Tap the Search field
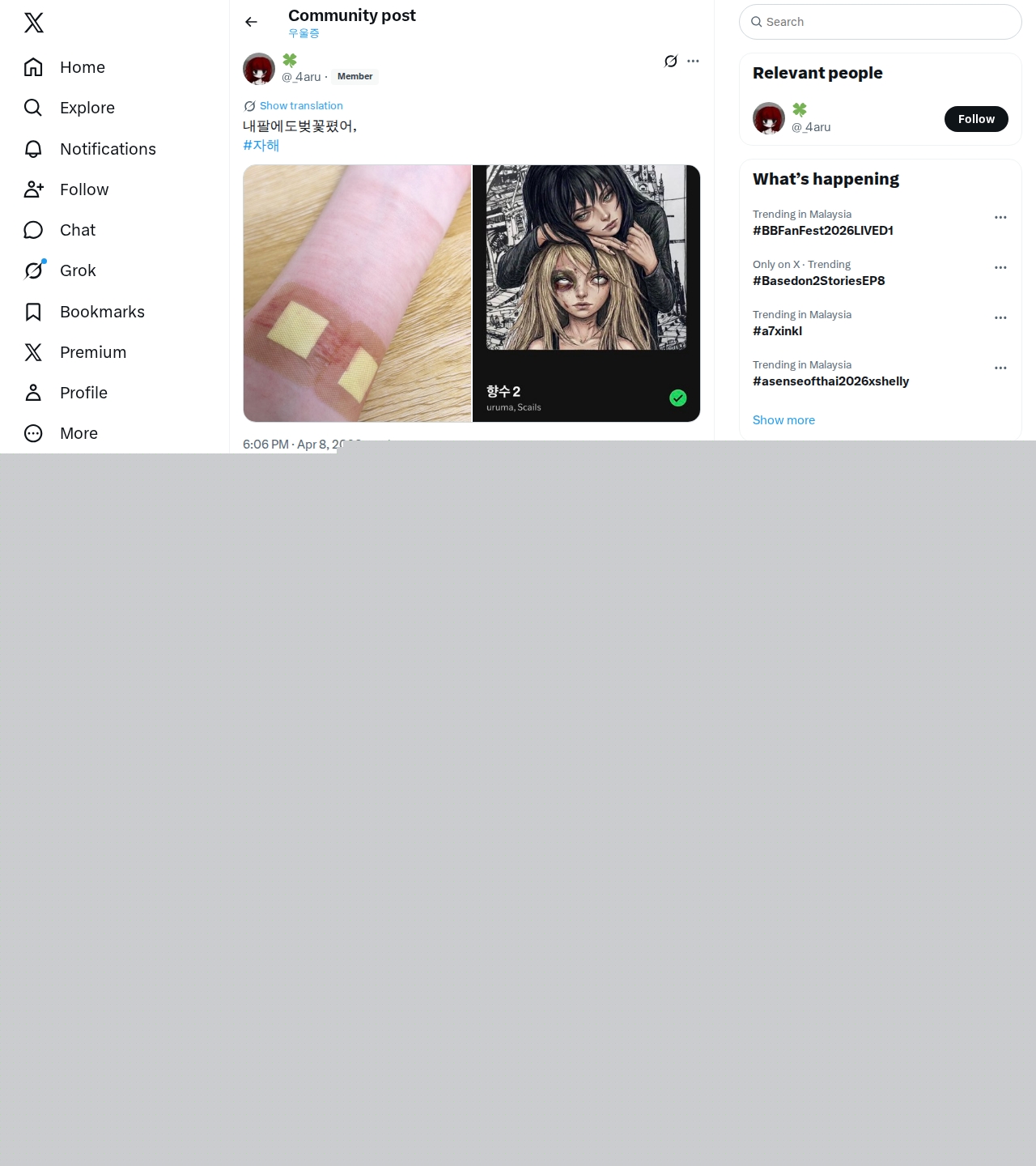This screenshot has height=1166, width=1036. 881,22
